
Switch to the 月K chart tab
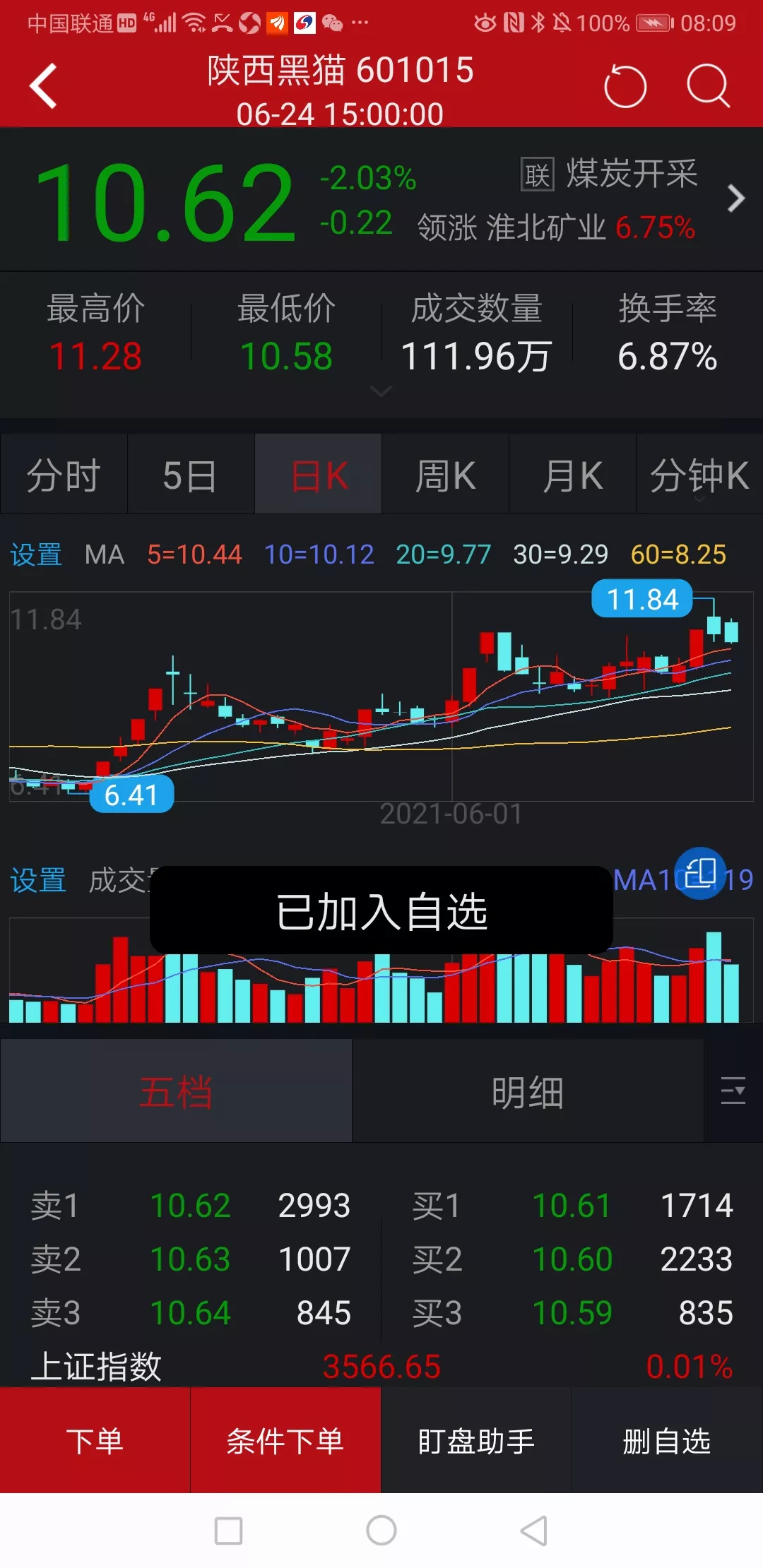(572, 474)
